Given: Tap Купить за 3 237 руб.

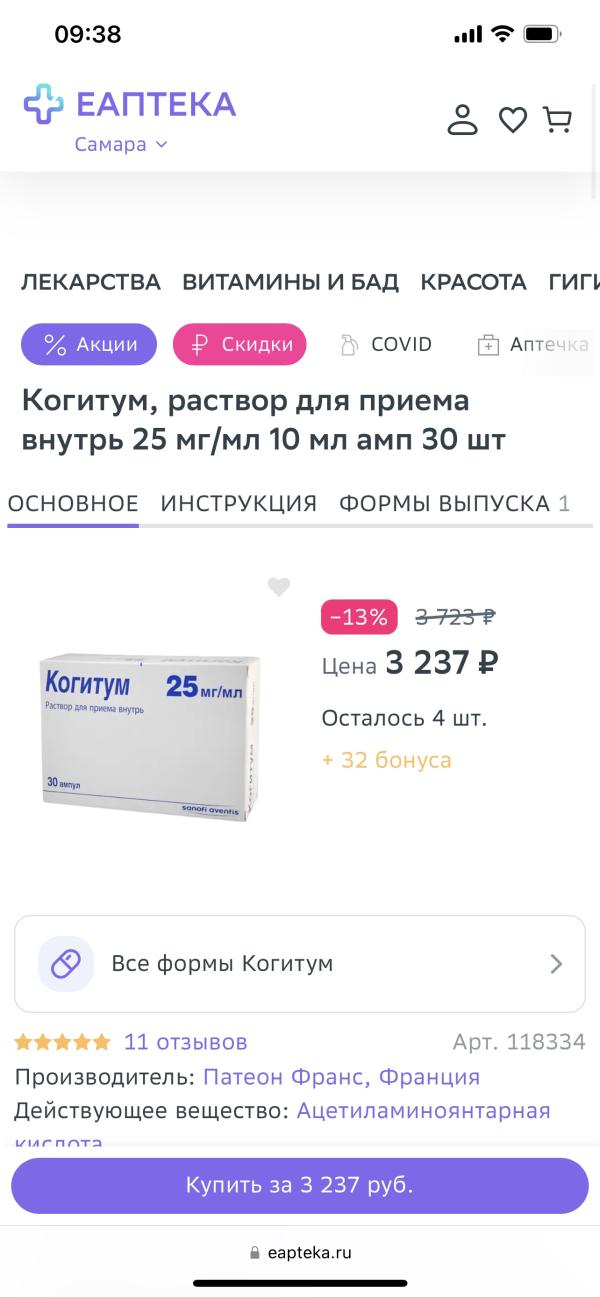Looking at the screenshot, I should (300, 1186).
